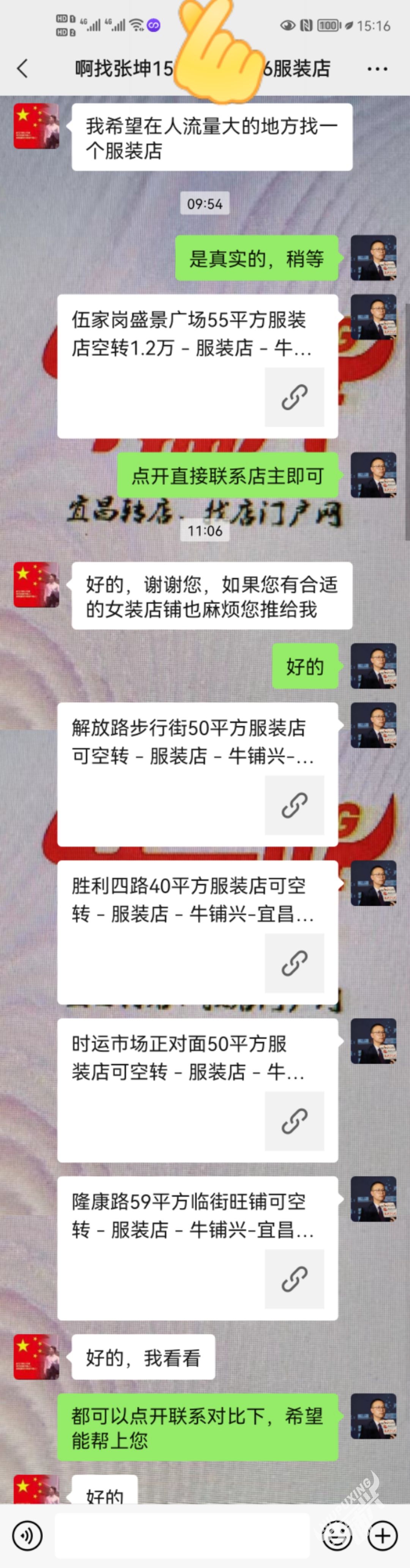View avatar next to 我希望在人流量大的地方 message

[36, 126]
